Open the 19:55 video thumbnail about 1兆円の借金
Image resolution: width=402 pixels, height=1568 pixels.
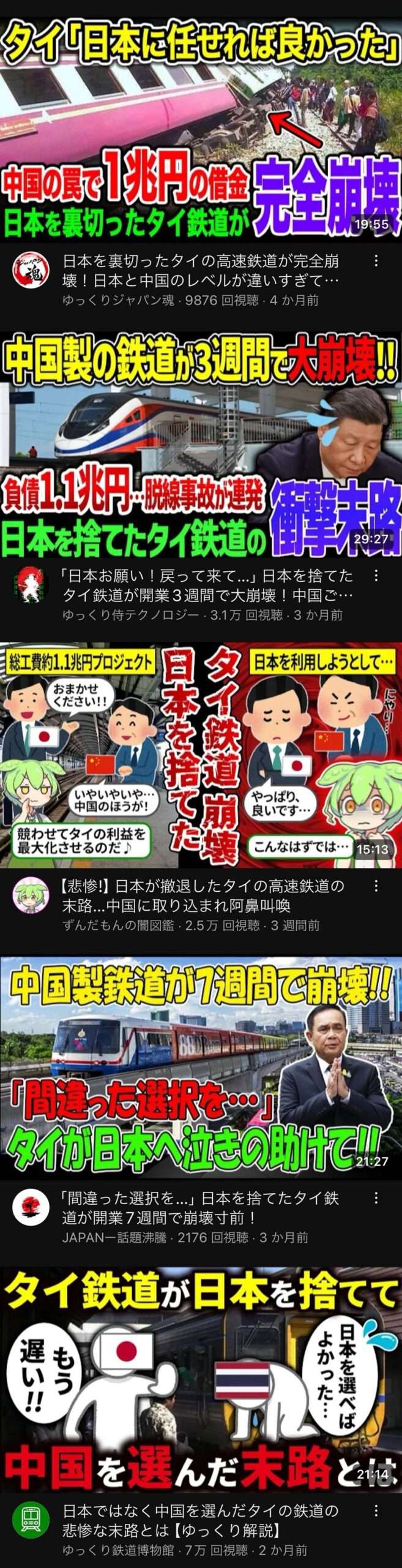click(x=201, y=129)
